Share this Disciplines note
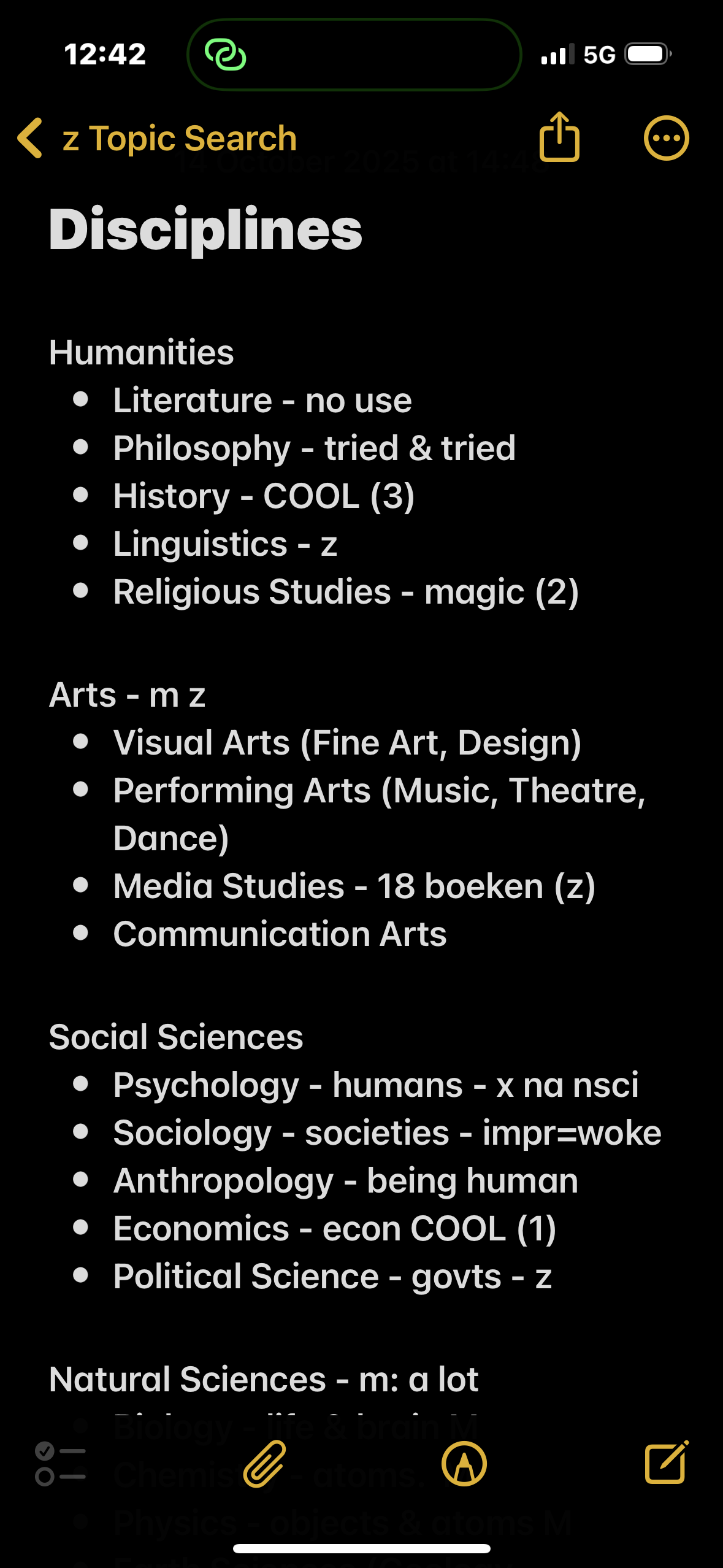 559,137
